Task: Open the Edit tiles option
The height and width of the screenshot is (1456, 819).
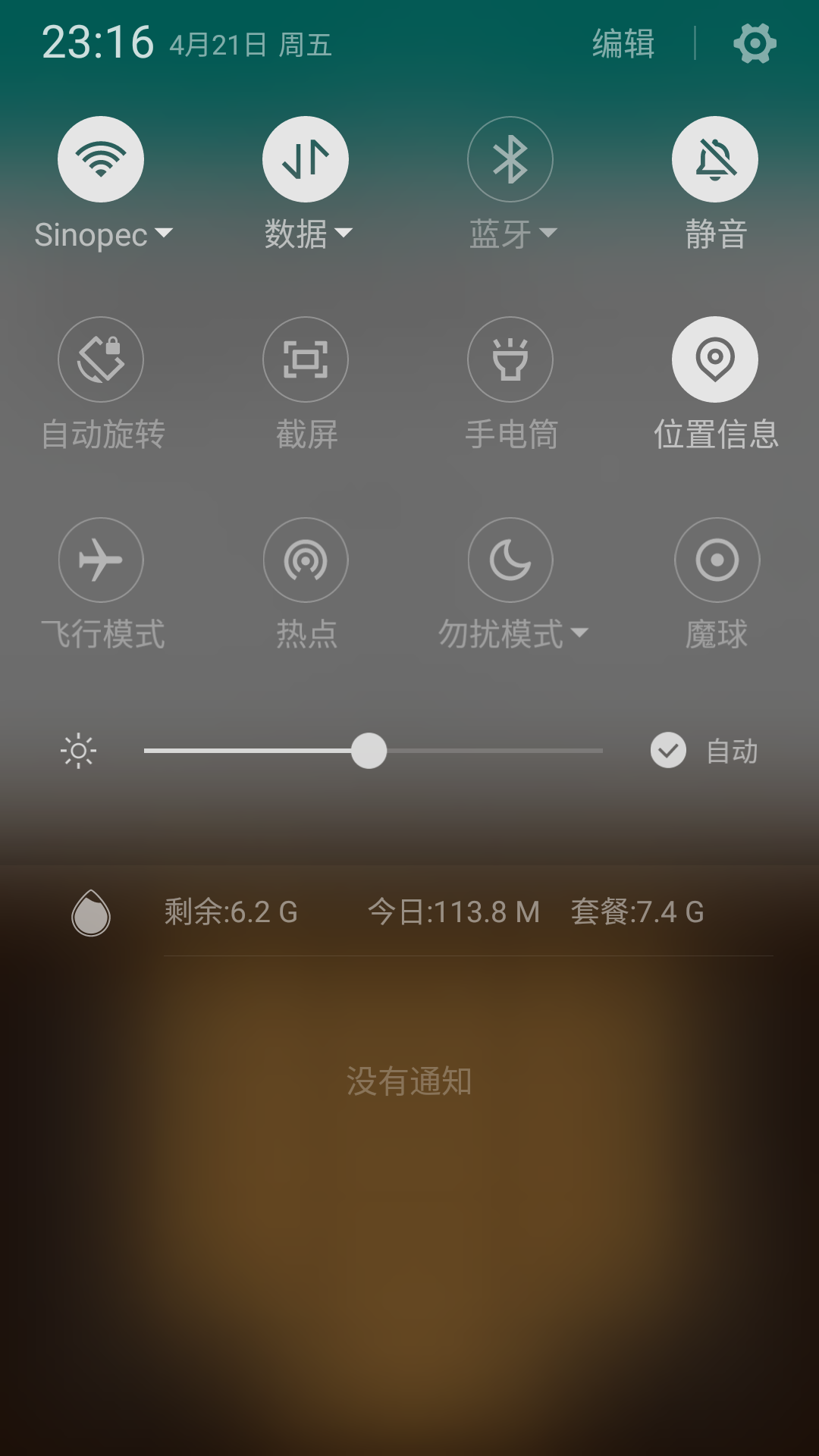Action: tap(623, 43)
